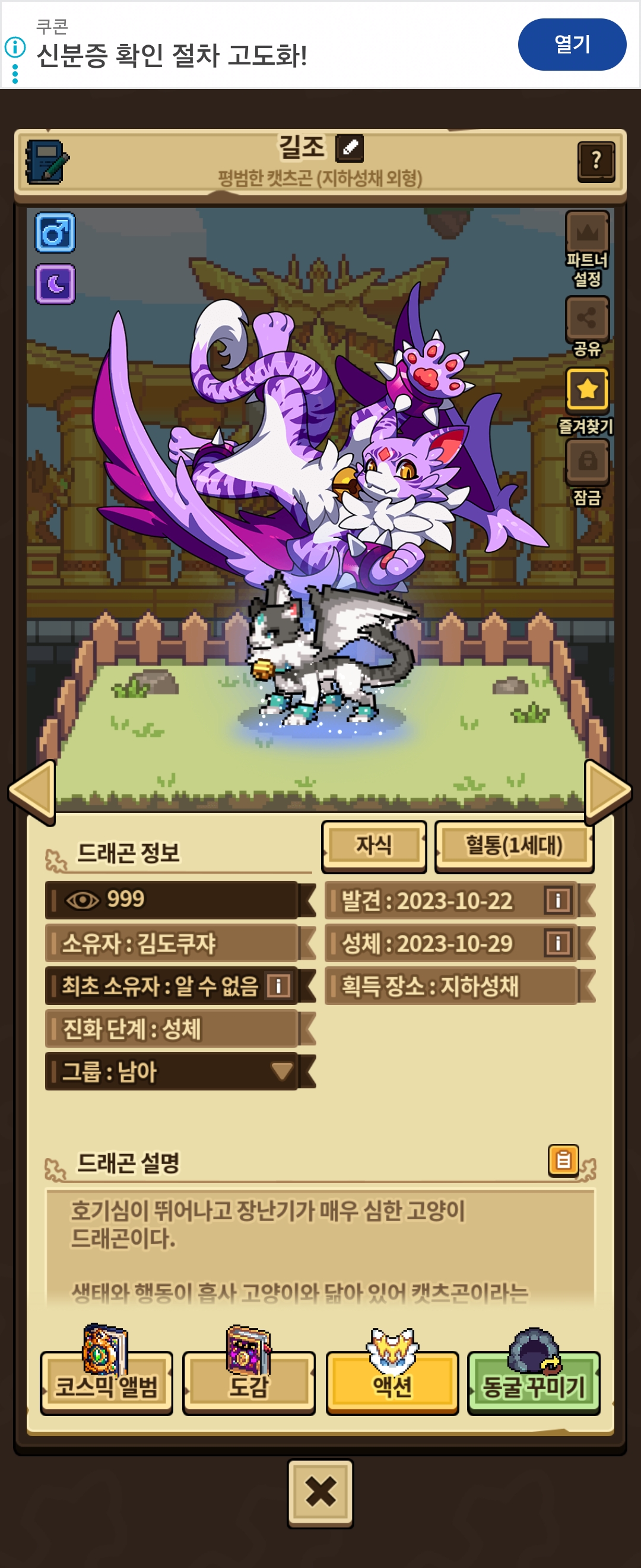
Task: Share this dragon with 공유
Action: pos(587,318)
